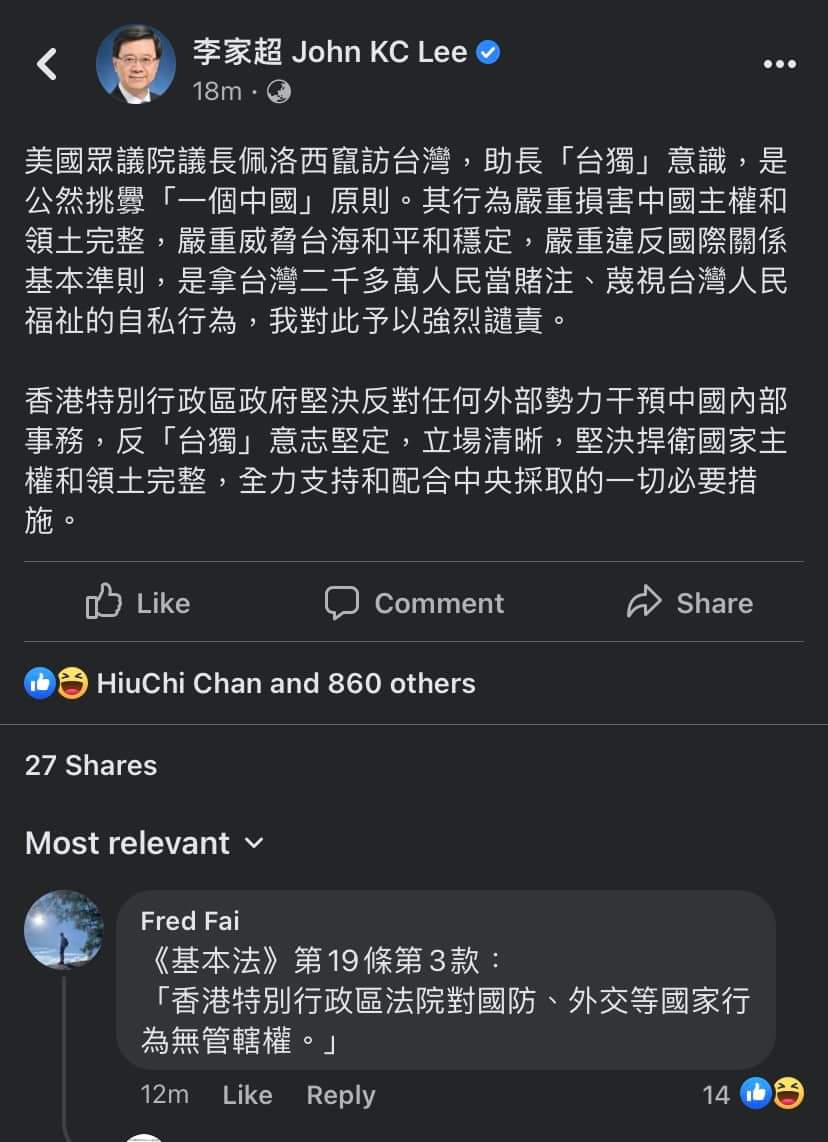View HiuChi Chan and 860 others reactions
The height and width of the screenshot is (1142, 828).
(x=250, y=684)
